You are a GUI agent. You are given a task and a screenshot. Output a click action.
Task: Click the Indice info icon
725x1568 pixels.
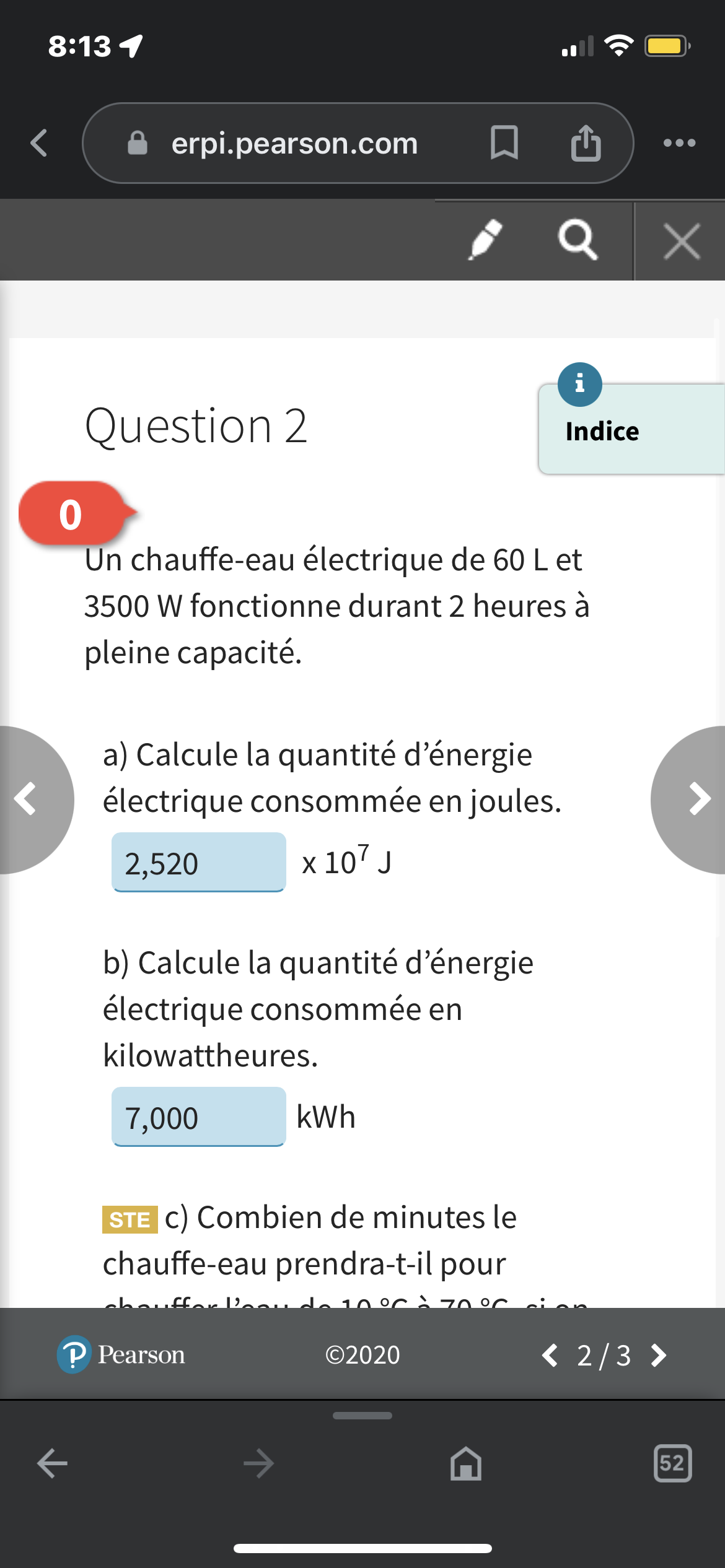[x=581, y=385]
